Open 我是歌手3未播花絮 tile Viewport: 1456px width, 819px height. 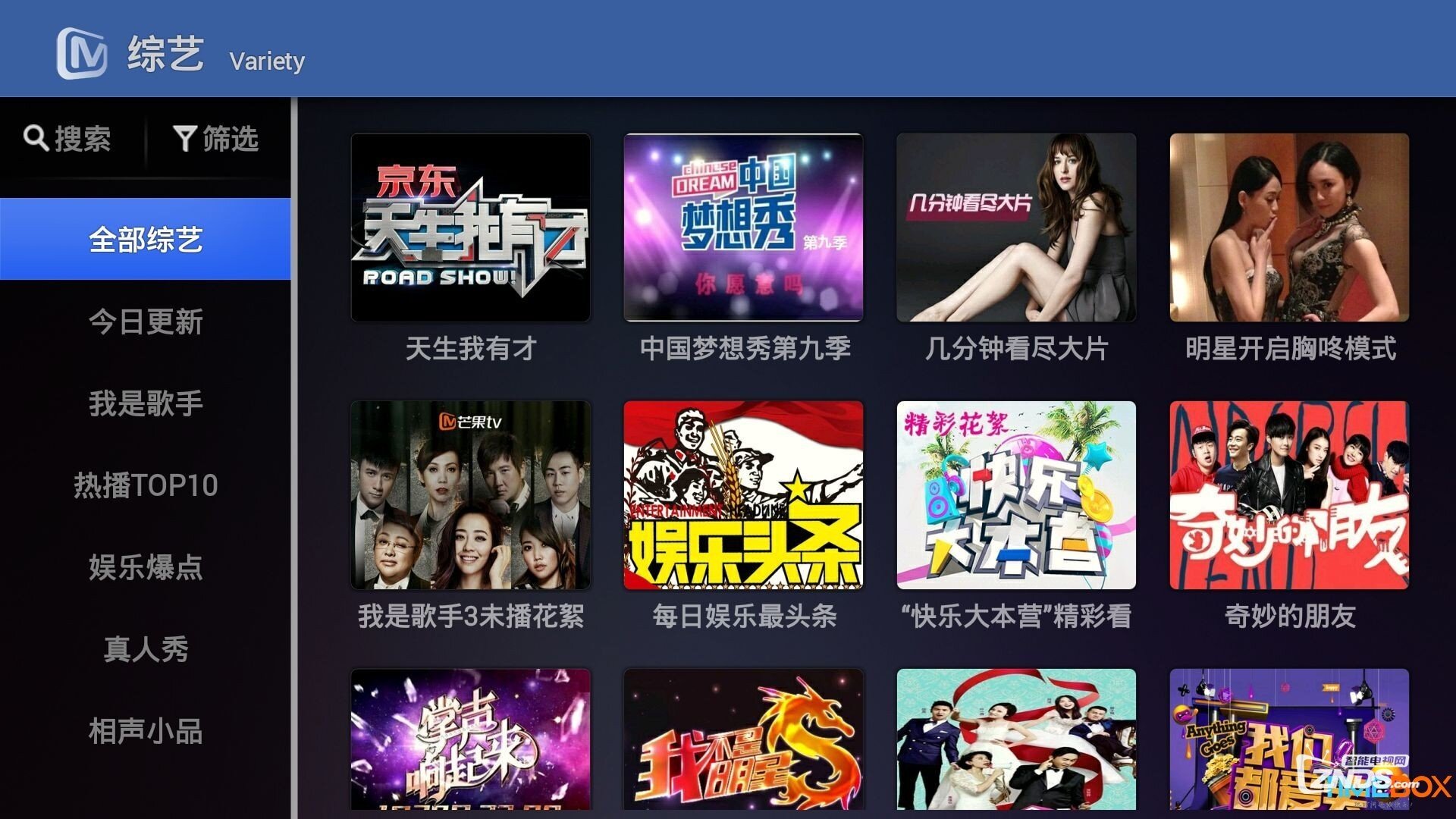[x=470, y=495]
